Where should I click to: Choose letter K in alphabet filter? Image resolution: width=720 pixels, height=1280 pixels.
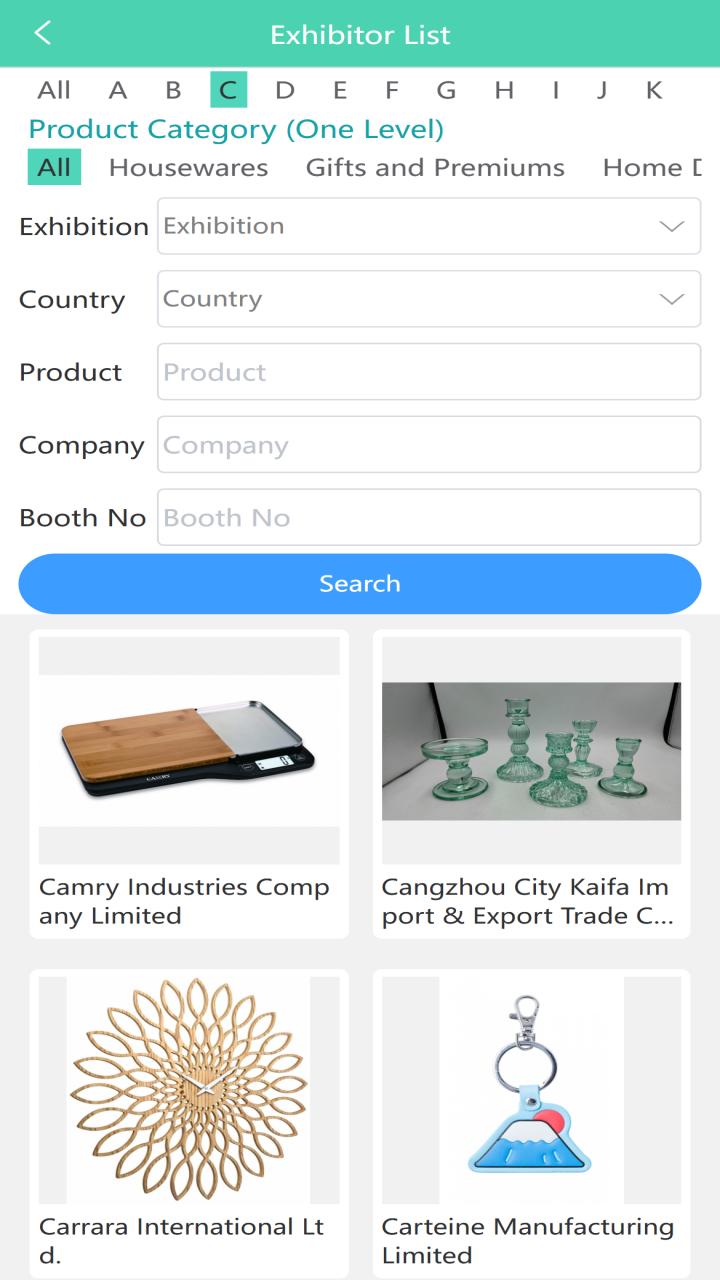click(x=654, y=90)
